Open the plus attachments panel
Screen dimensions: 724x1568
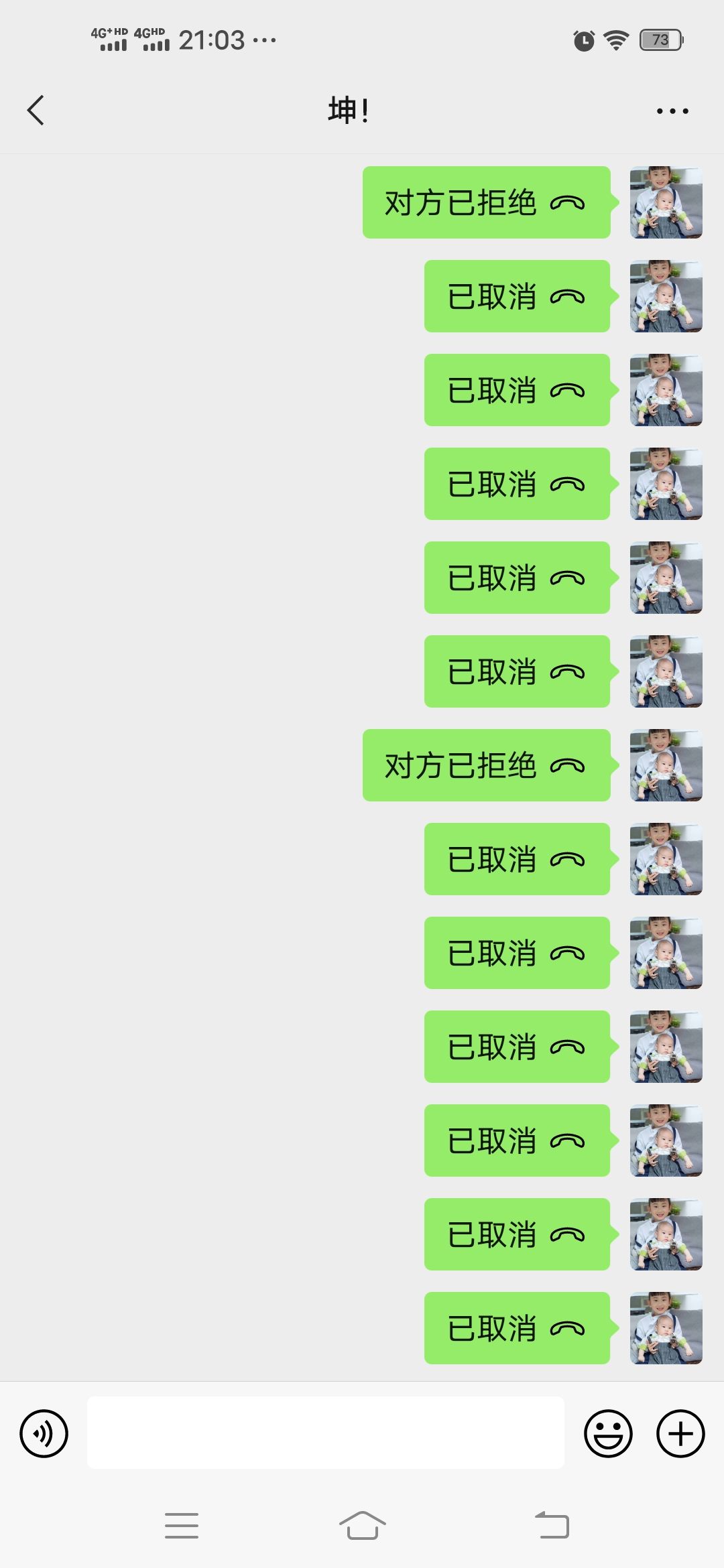680,1433
